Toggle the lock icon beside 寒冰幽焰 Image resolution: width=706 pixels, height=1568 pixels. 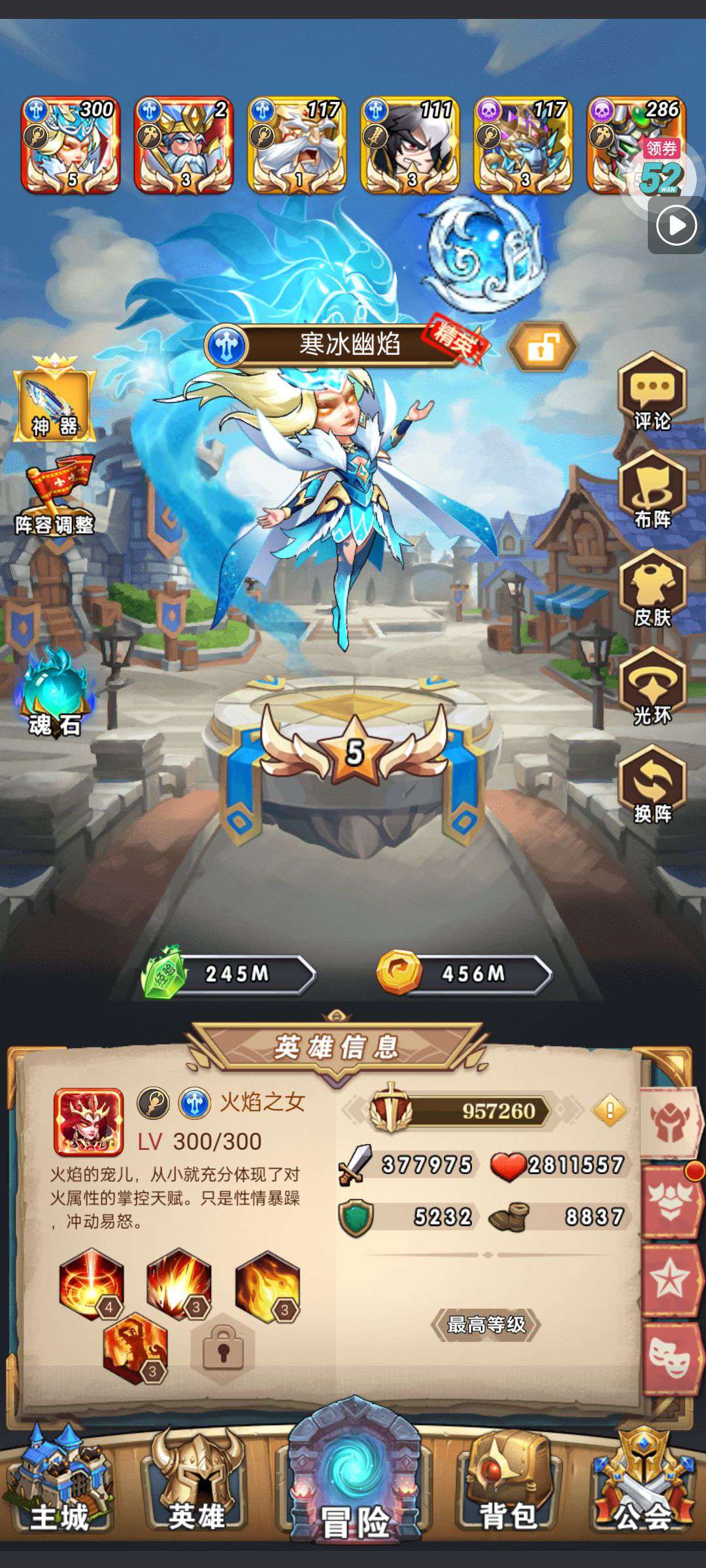[543, 347]
